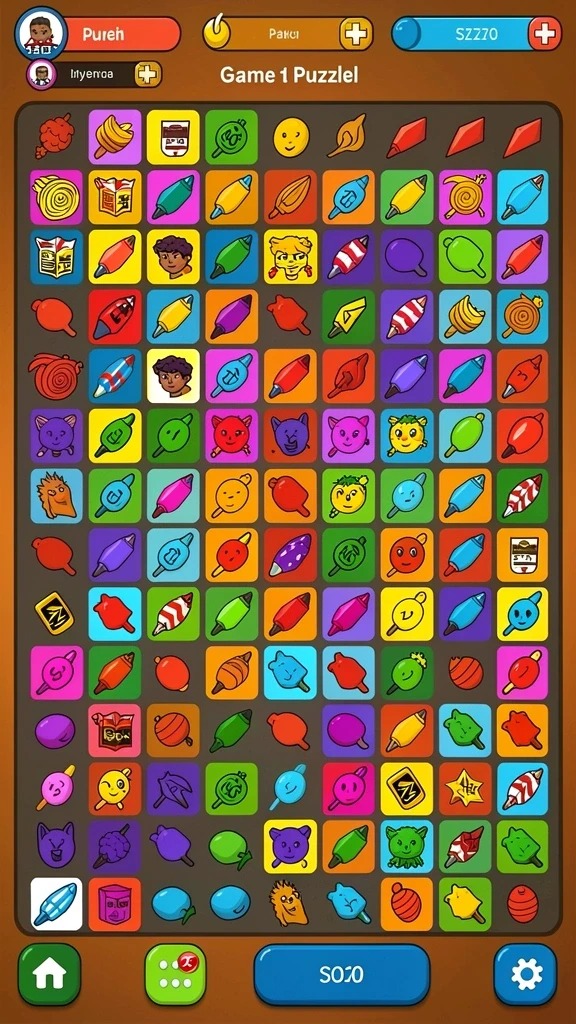Tap the red plus on the blue bar
The image size is (576, 1024).
pyautogui.click(x=544, y=33)
